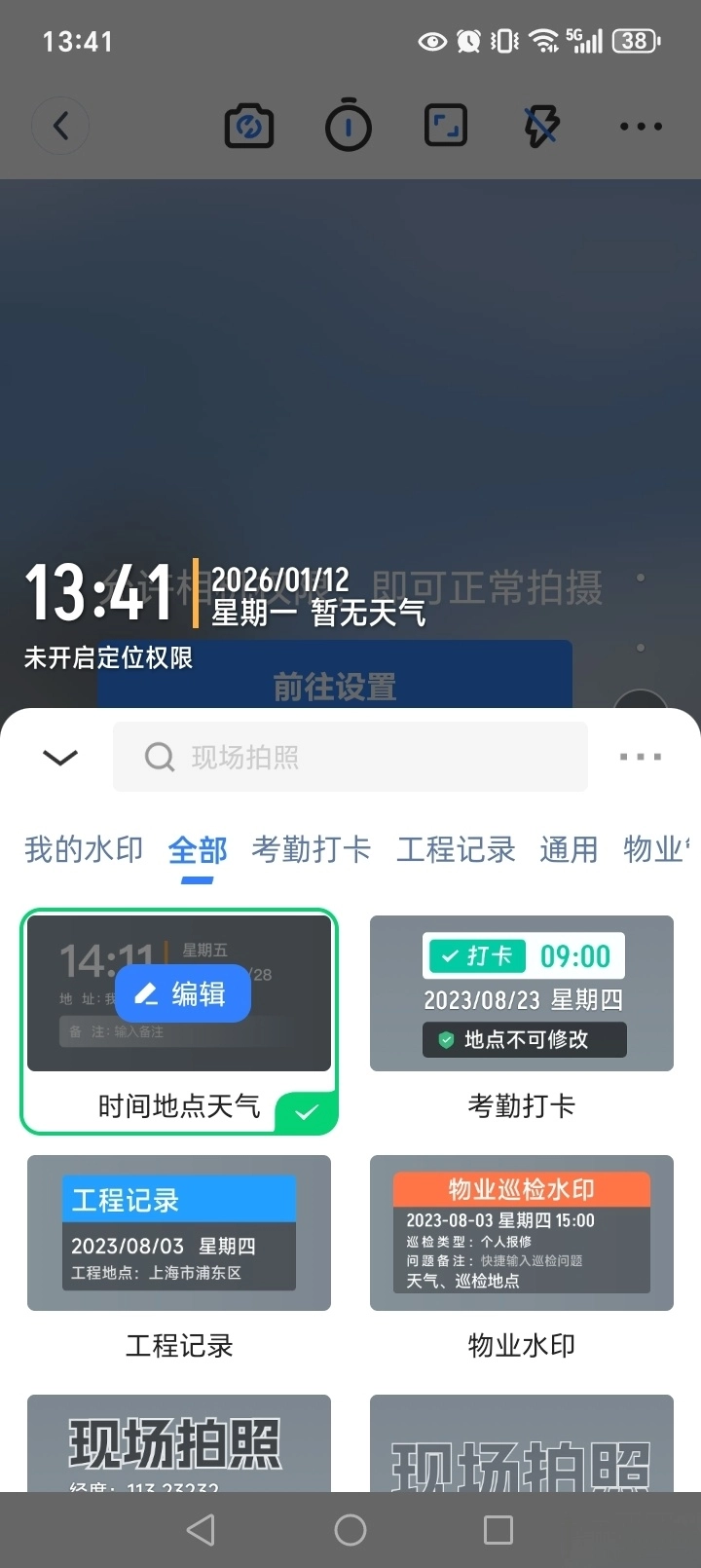The height and width of the screenshot is (1568, 701).
Task: Open the 工程记录 tab
Action: 456,849
